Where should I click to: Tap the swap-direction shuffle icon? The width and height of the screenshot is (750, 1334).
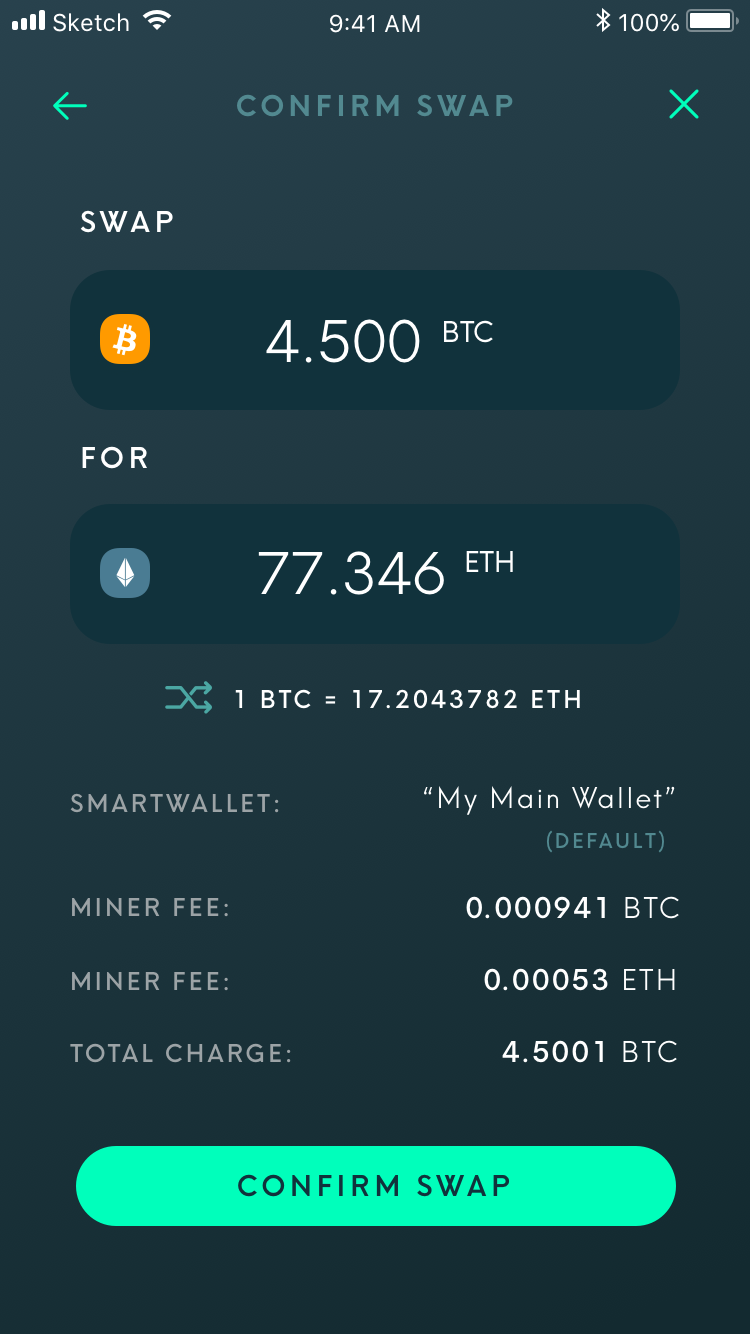[189, 697]
